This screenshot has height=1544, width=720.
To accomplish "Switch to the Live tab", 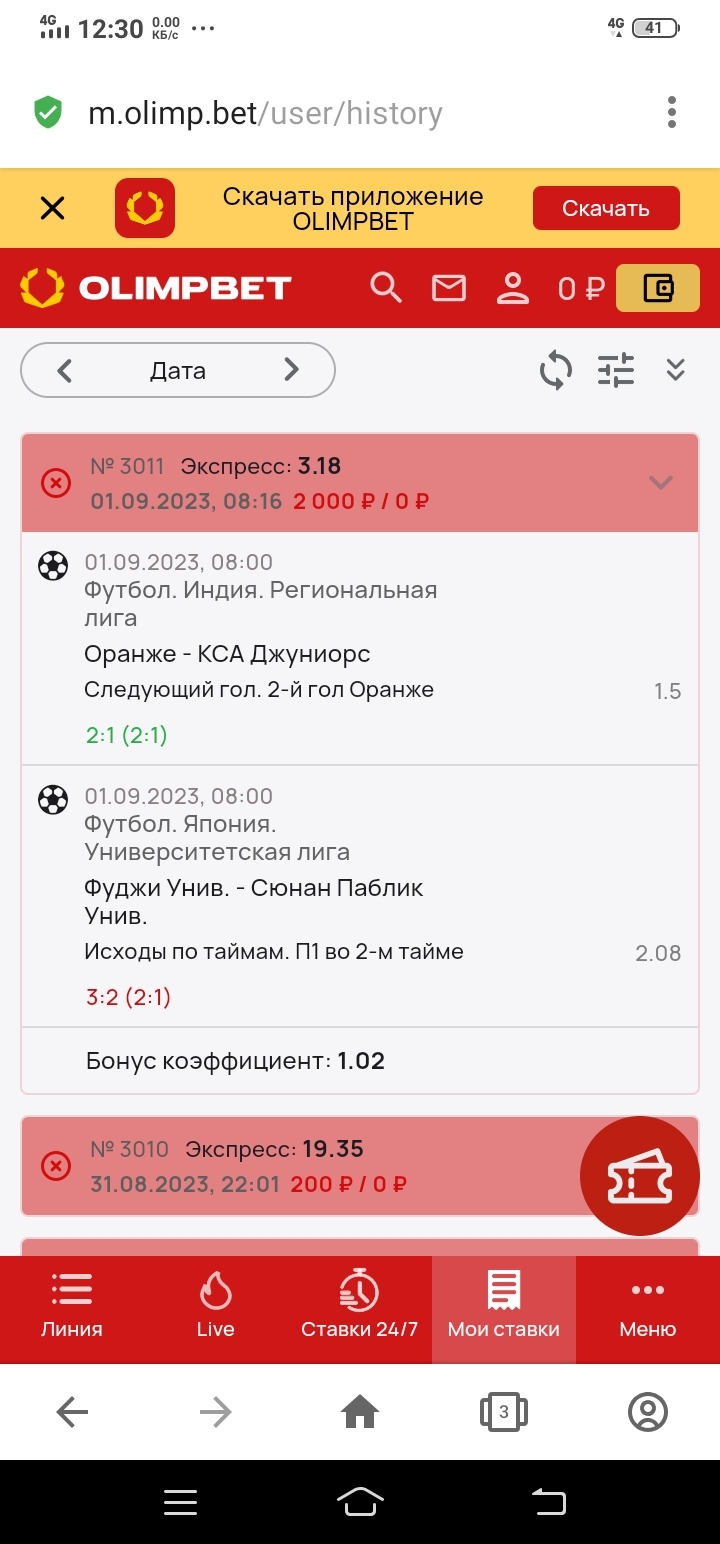I will coord(216,1307).
